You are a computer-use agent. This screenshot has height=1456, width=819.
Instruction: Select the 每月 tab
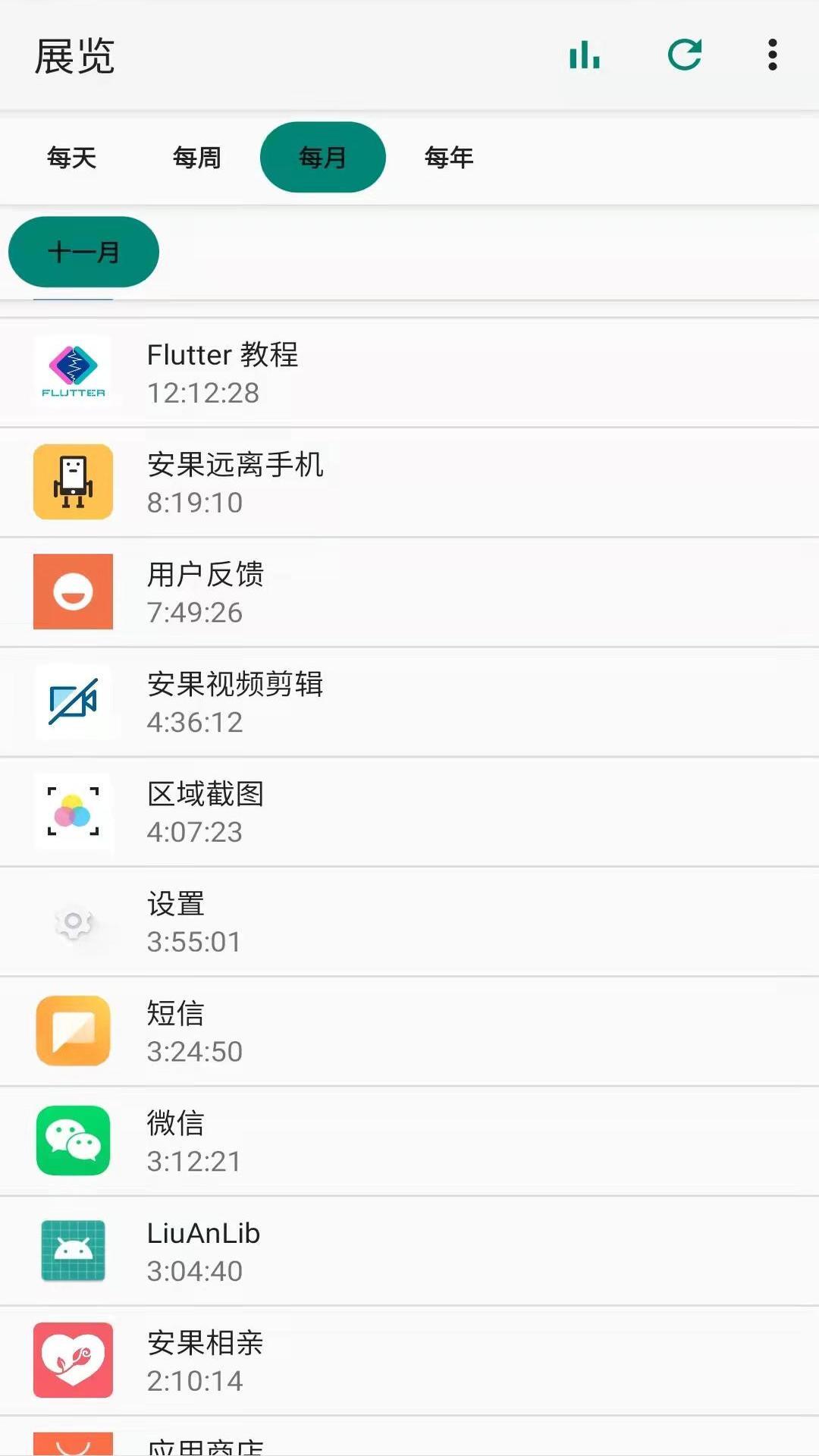click(x=323, y=157)
